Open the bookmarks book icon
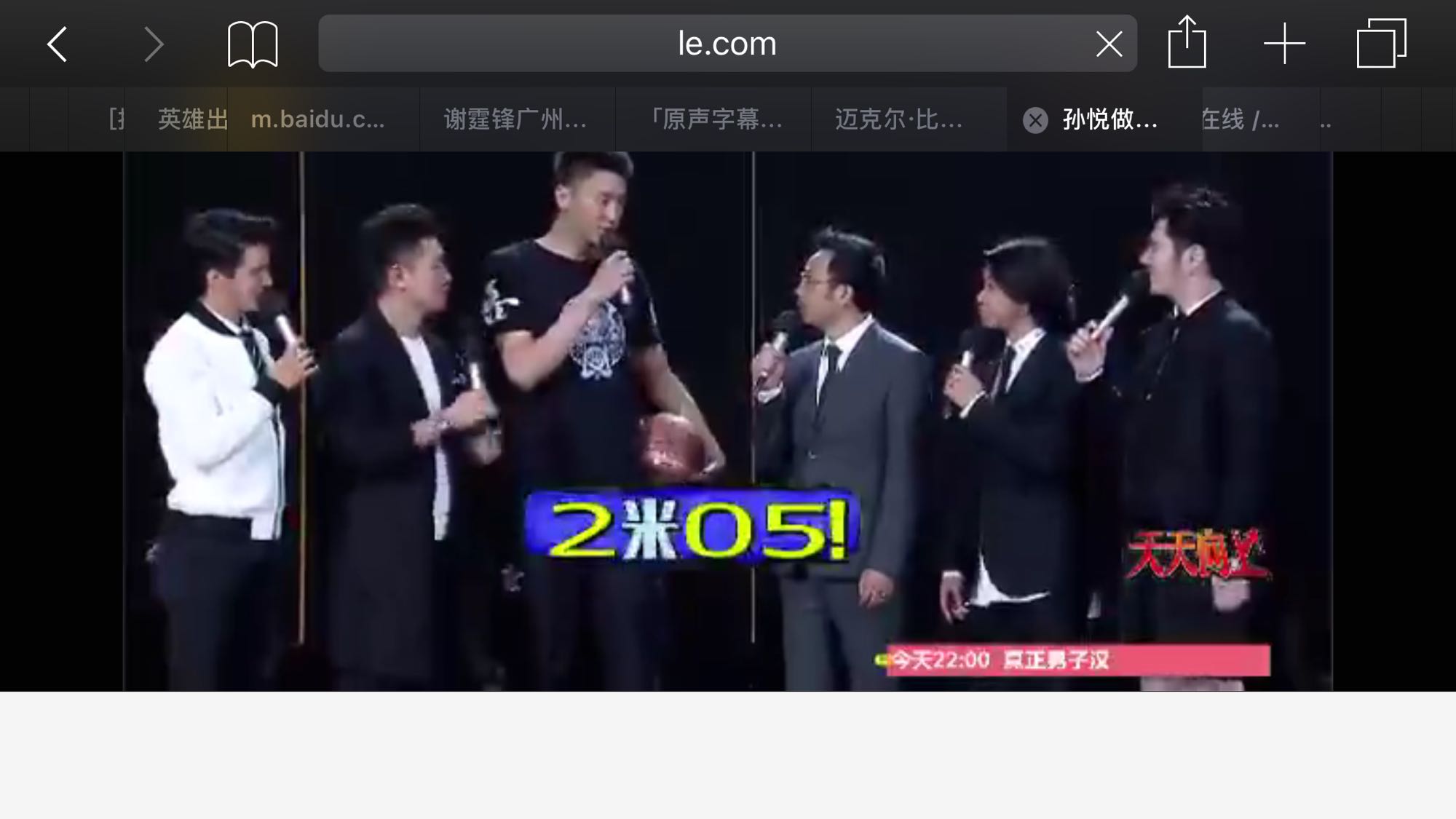The image size is (1456, 819). coord(253,44)
